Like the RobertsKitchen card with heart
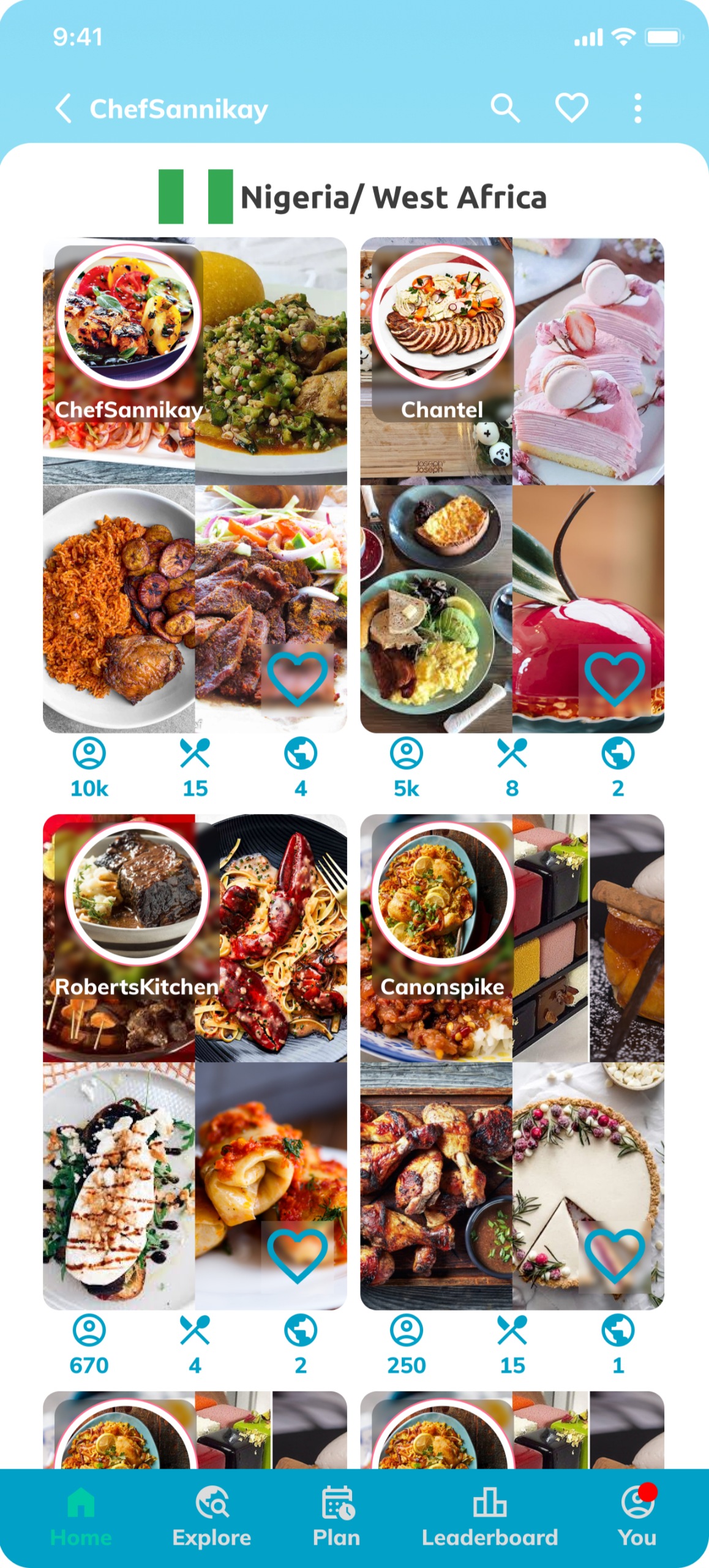Screen dimensions: 709x1568 tap(298, 1255)
